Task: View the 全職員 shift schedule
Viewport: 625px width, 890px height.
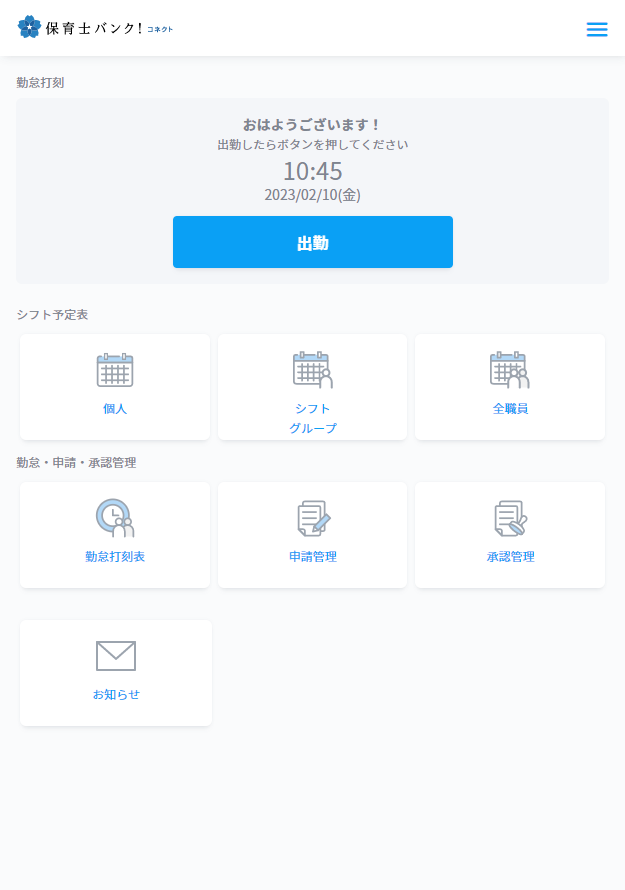Action: [x=510, y=386]
